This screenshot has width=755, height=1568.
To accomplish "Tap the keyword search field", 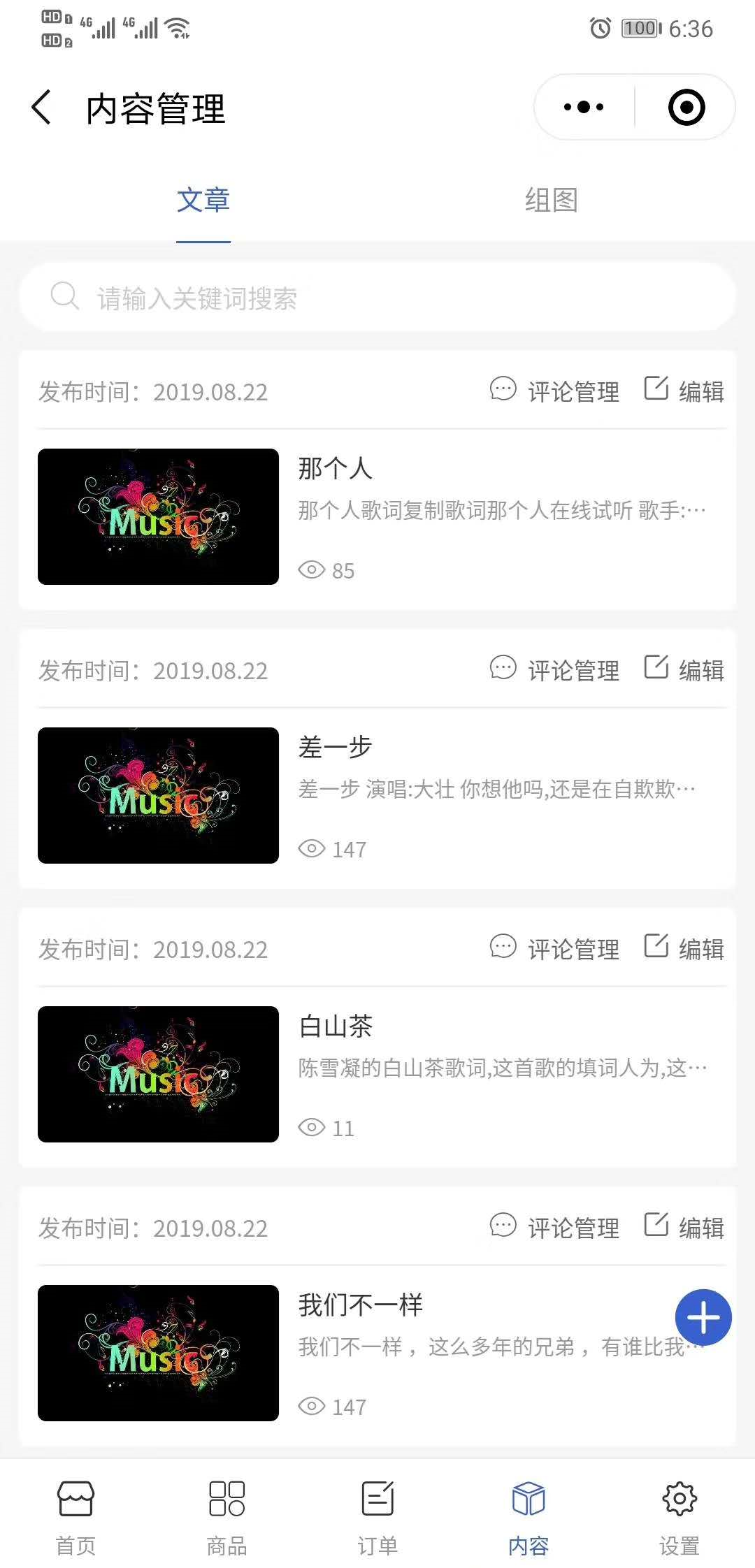I will pyautogui.click(x=377, y=297).
